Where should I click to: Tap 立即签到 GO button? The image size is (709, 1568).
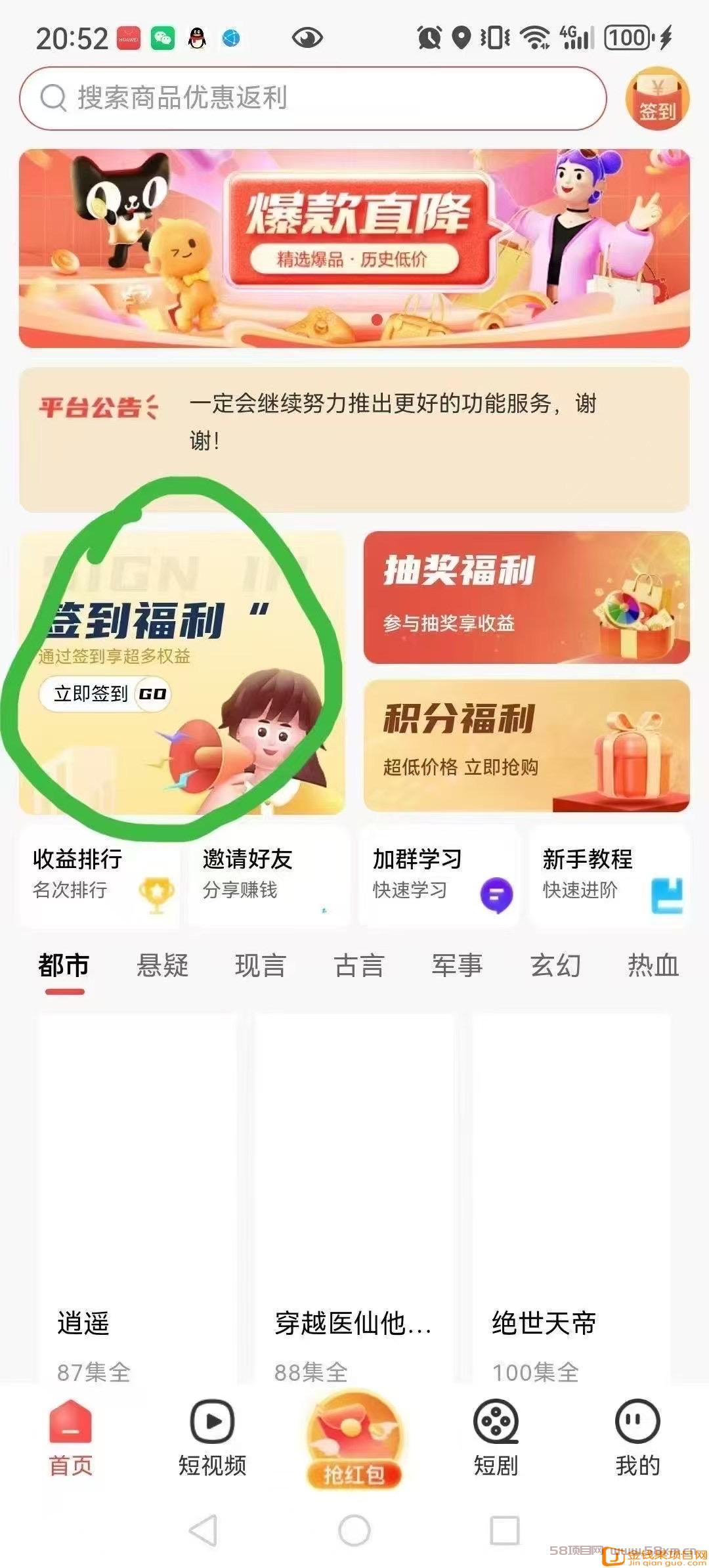[105, 693]
